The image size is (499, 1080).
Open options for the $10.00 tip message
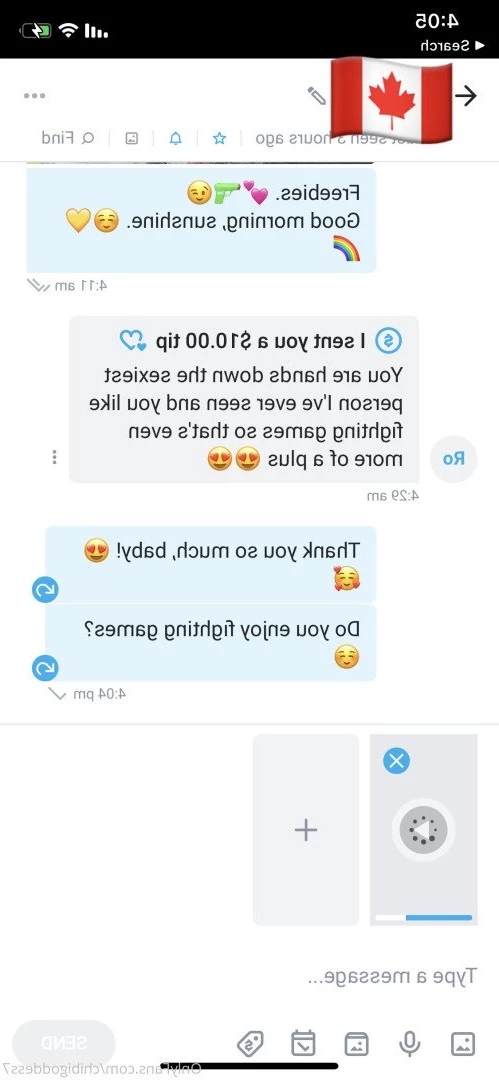pos(54,457)
